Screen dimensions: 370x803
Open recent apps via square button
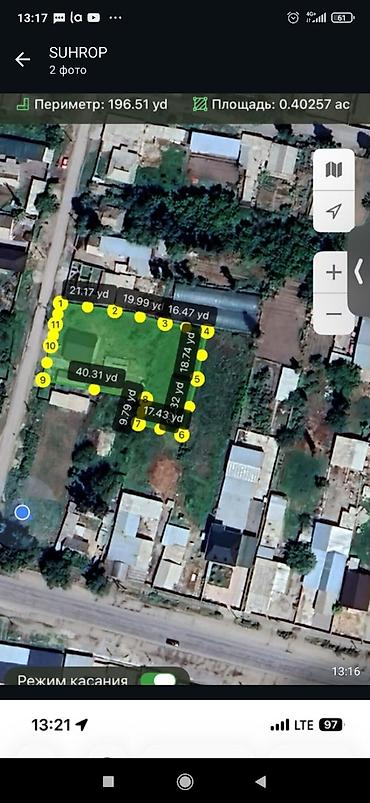108,781
